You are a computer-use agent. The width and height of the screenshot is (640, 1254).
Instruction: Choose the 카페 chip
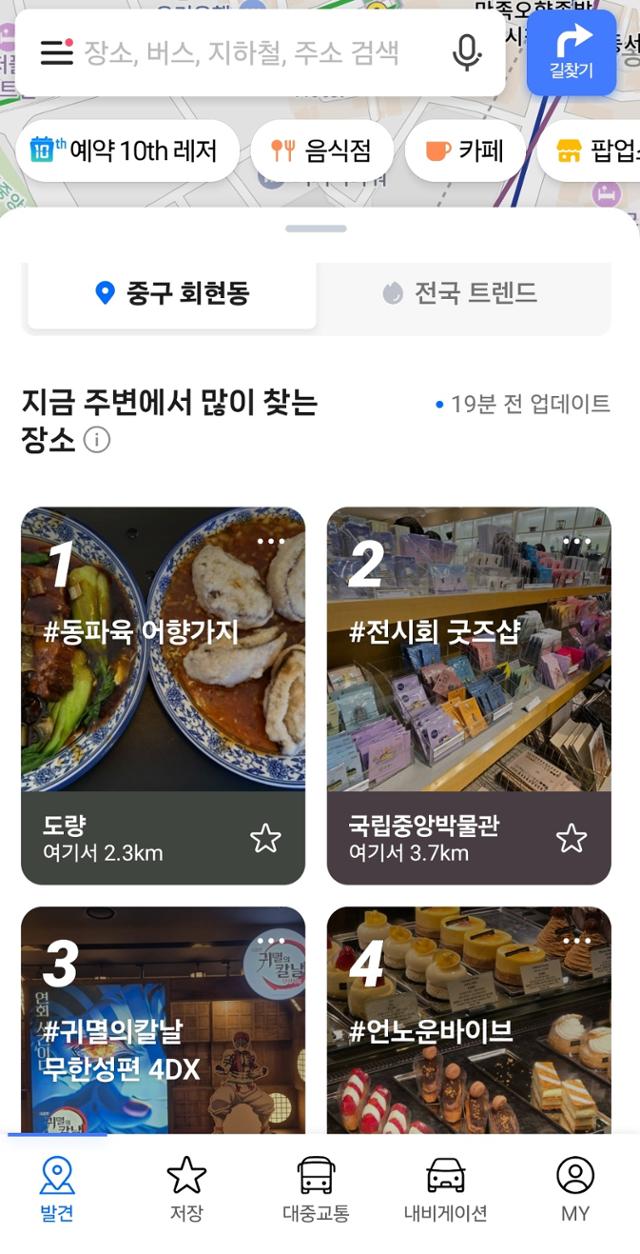coord(465,151)
